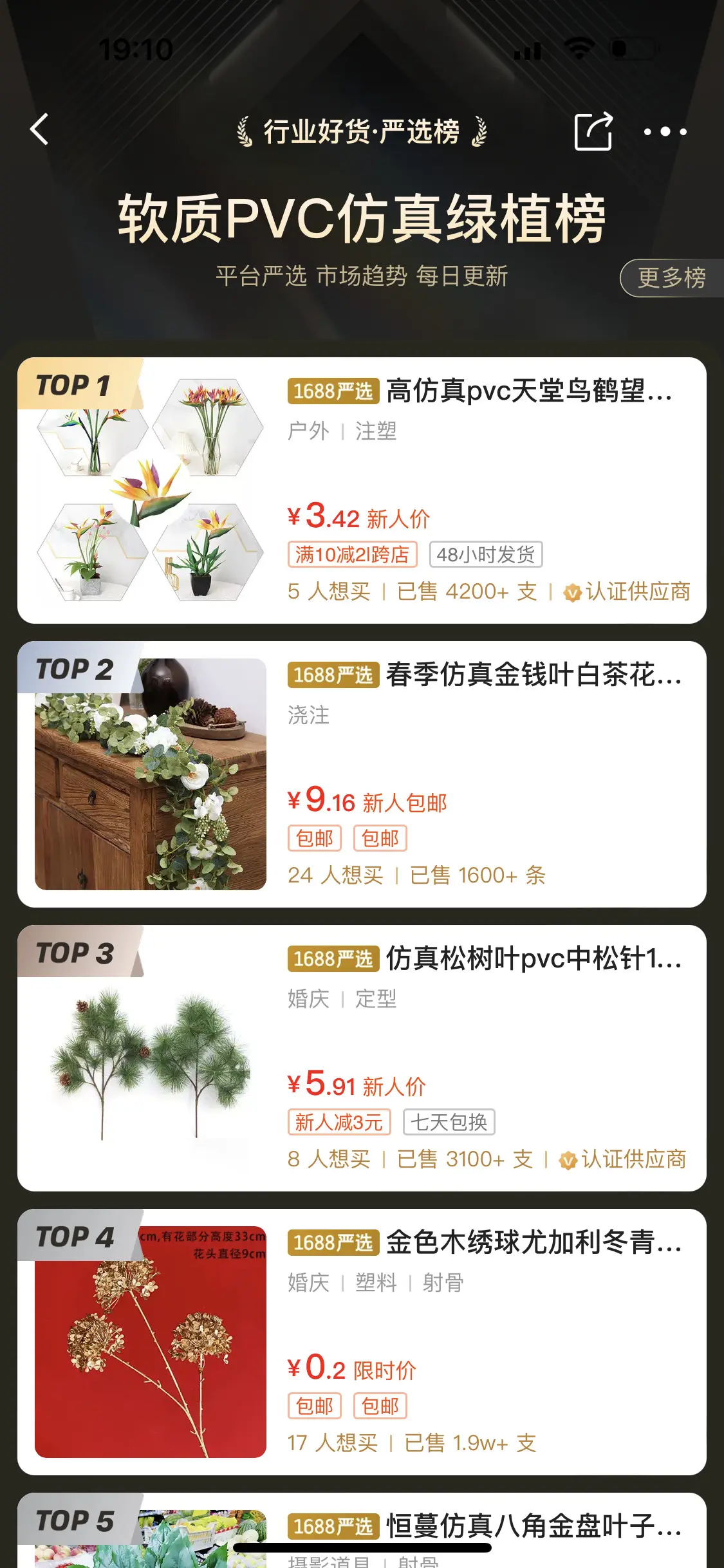Image resolution: width=724 pixels, height=1568 pixels.
Task: Go back using the arrow icon
Action: 40,130
